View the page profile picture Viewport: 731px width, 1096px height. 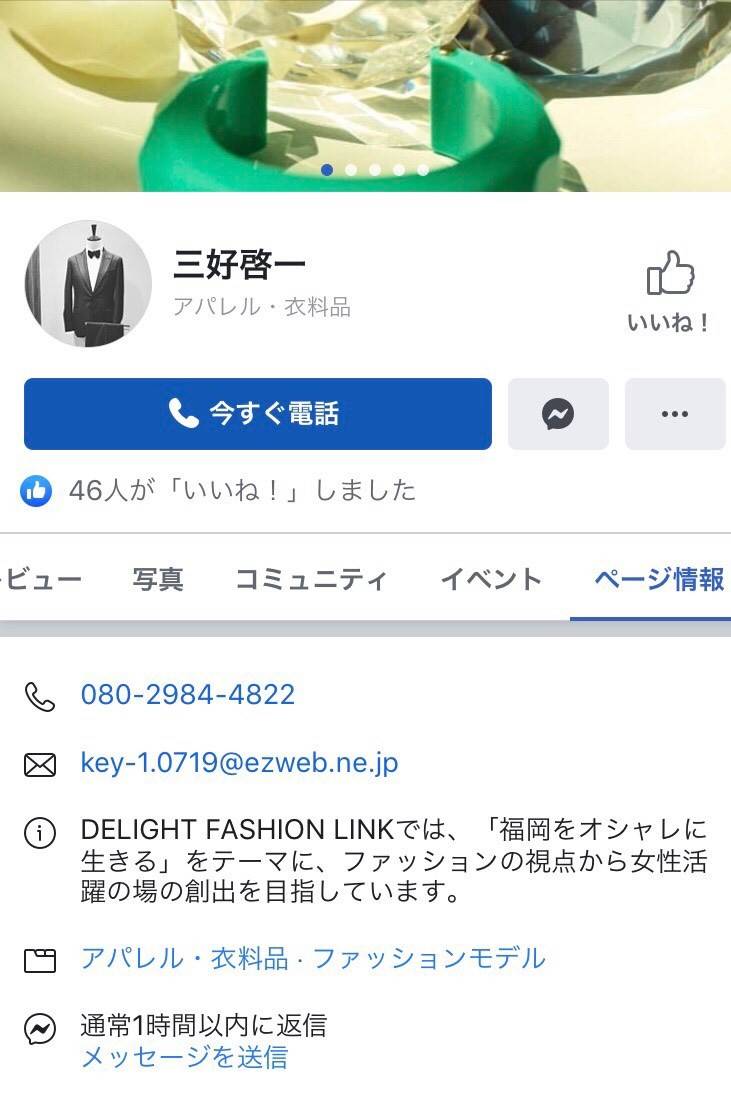click(88, 284)
